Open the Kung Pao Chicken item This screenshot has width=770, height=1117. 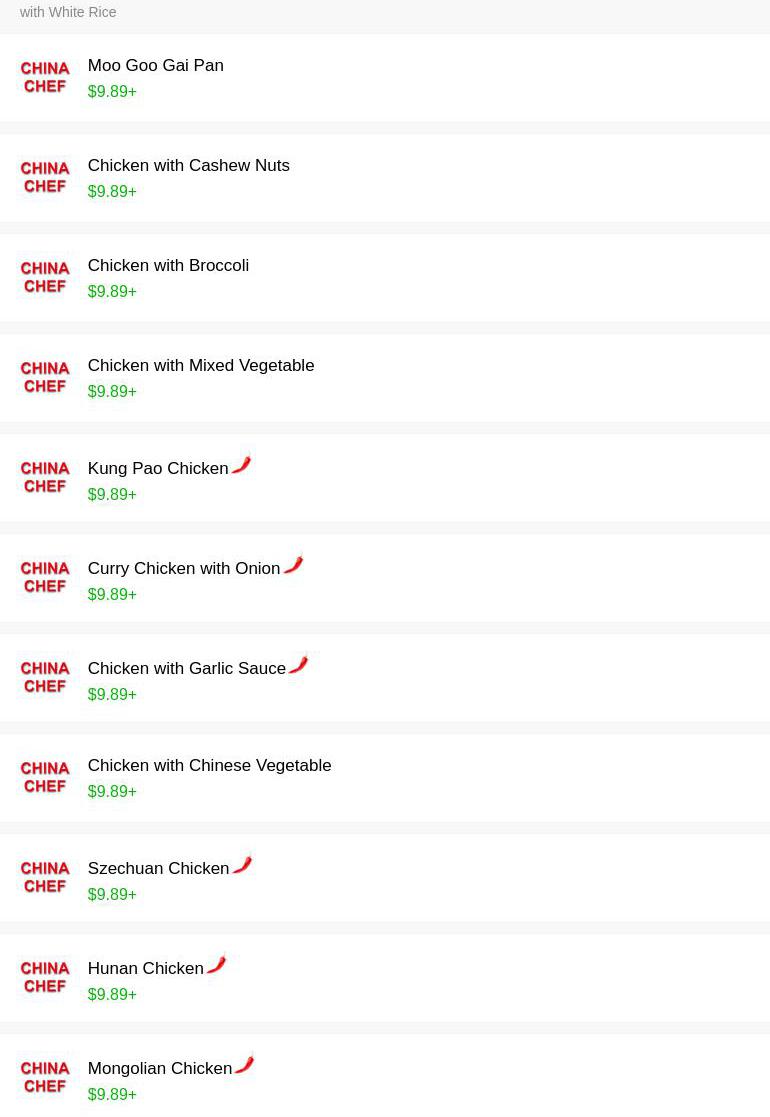tap(158, 469)
